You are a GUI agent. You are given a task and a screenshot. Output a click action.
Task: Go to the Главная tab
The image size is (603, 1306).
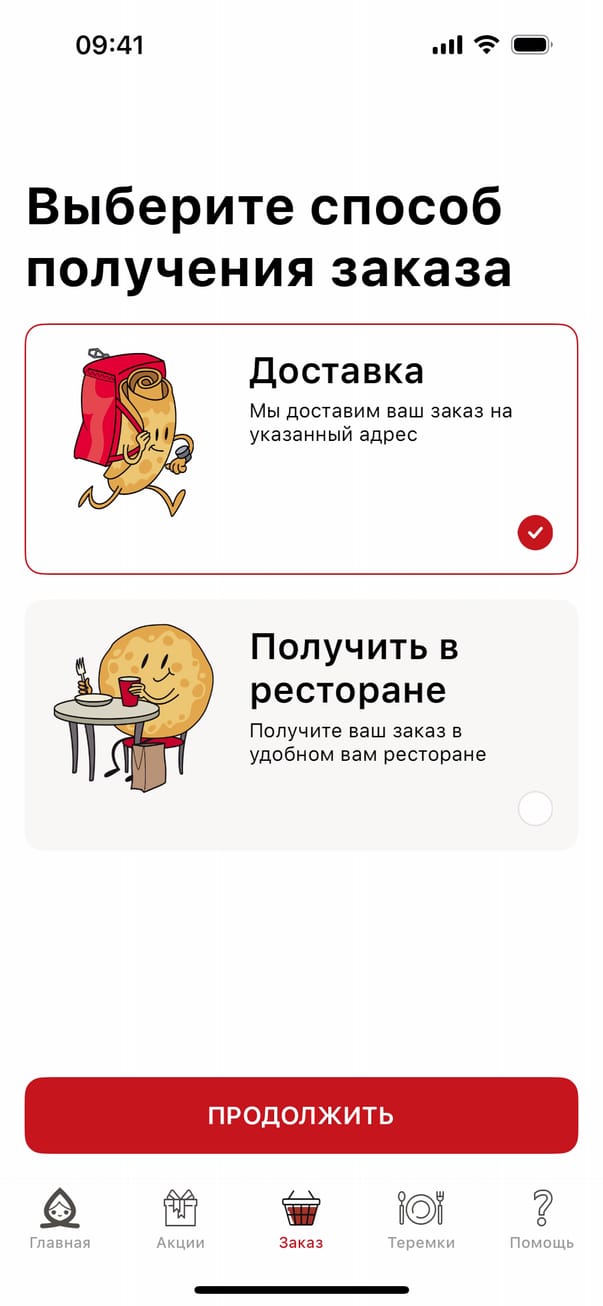coord(60,1220)
